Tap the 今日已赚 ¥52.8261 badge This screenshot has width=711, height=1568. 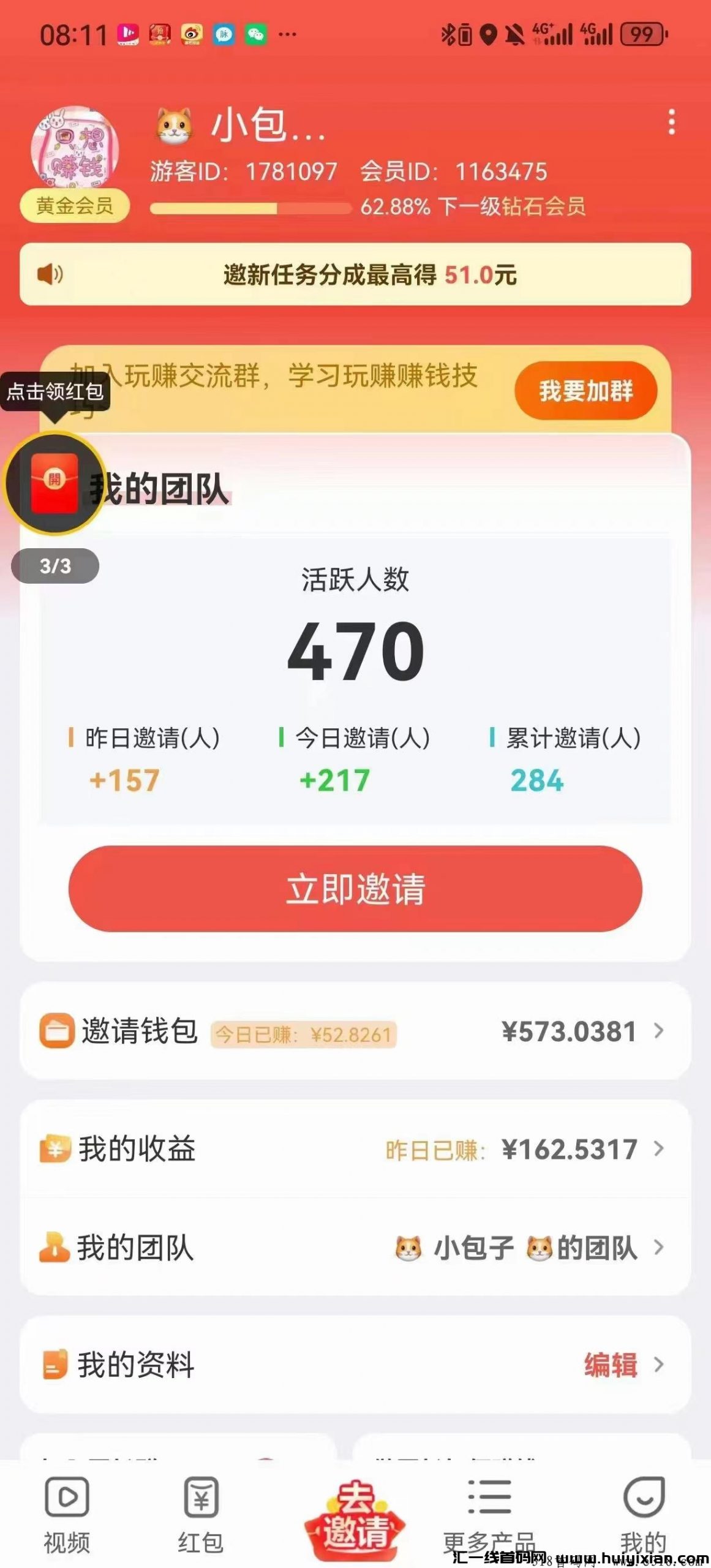303,1031
